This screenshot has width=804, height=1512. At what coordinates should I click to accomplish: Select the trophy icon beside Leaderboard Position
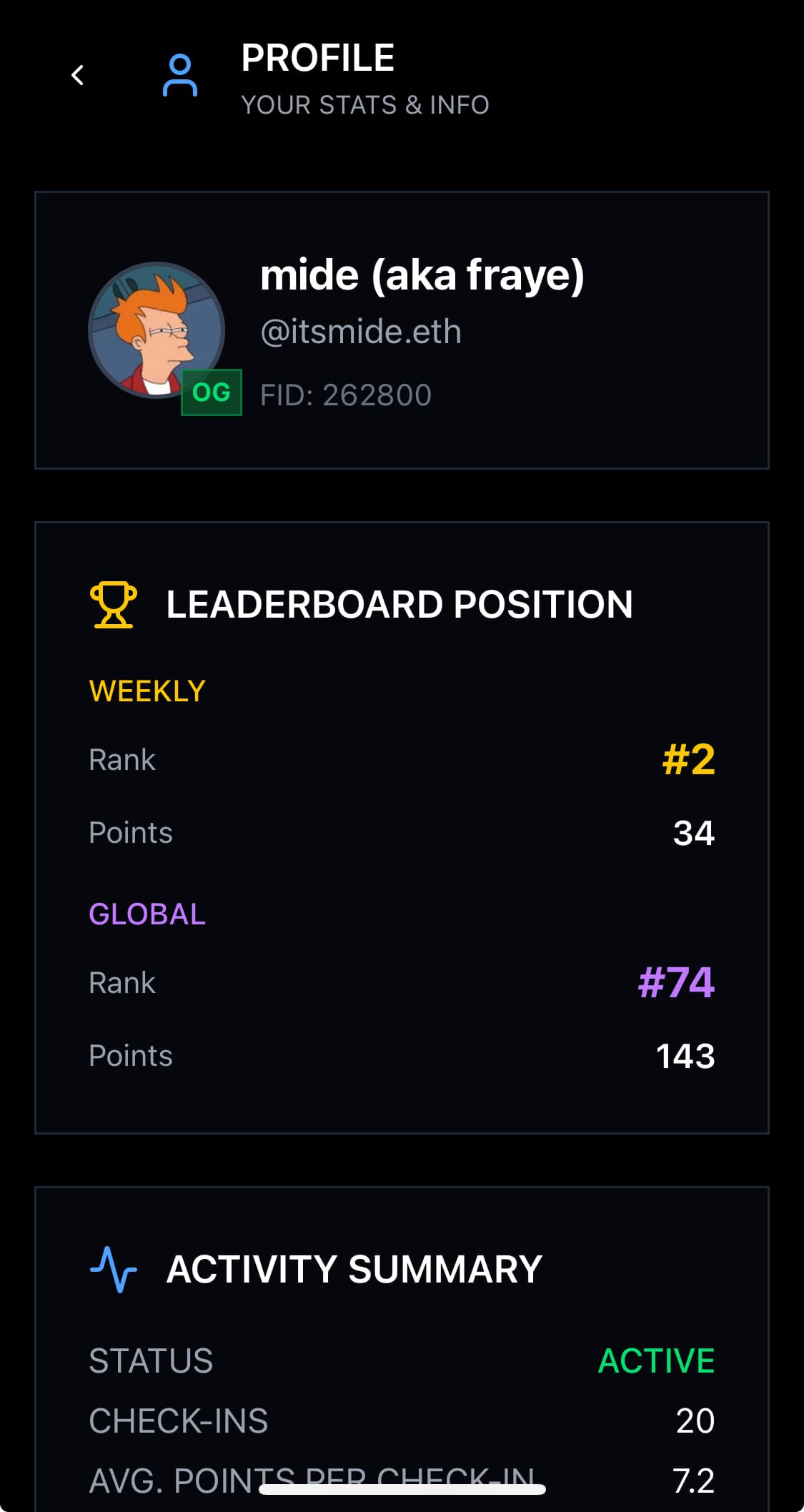[x=112, y=606]
